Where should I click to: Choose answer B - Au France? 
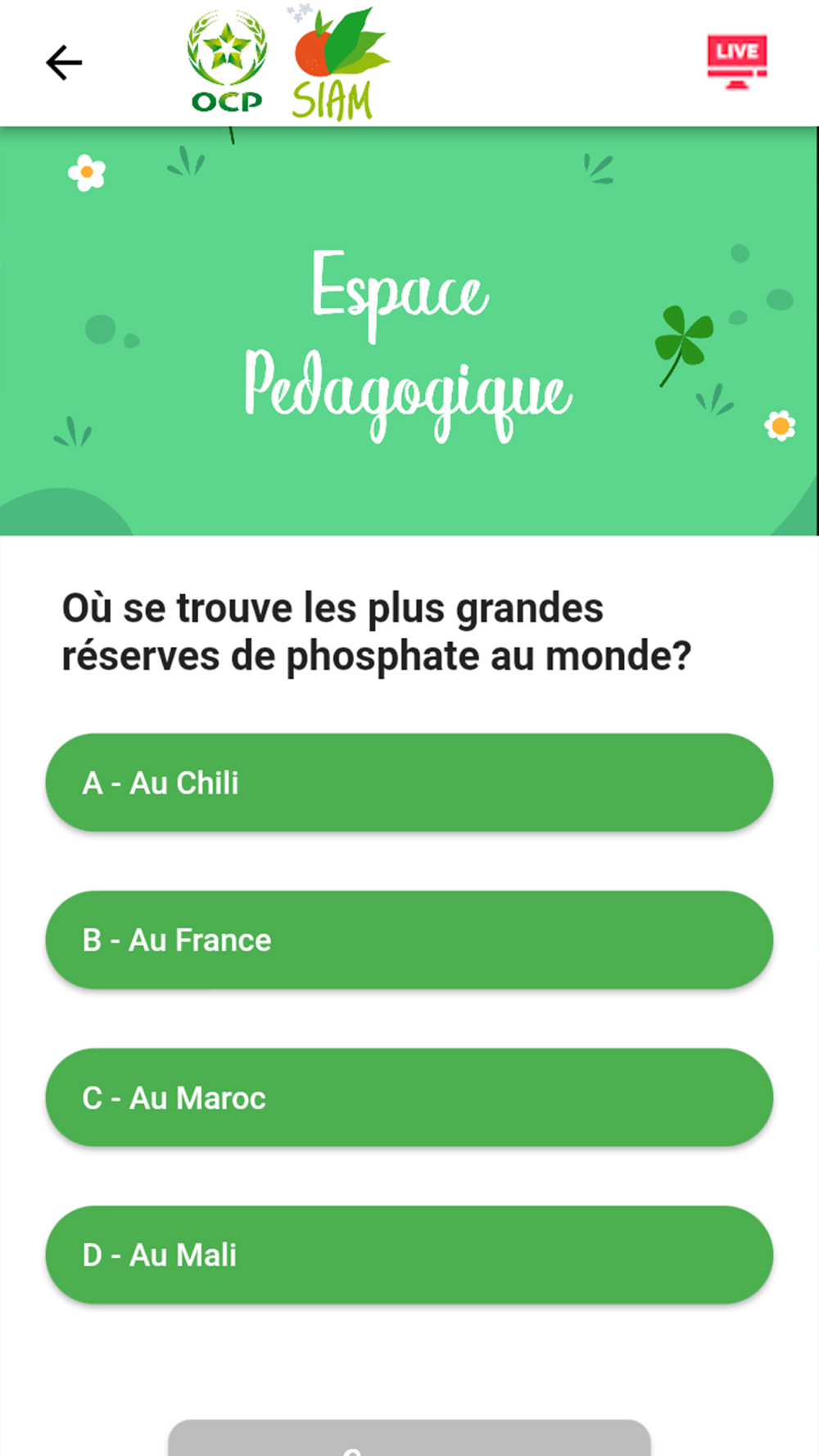(409, 940)
